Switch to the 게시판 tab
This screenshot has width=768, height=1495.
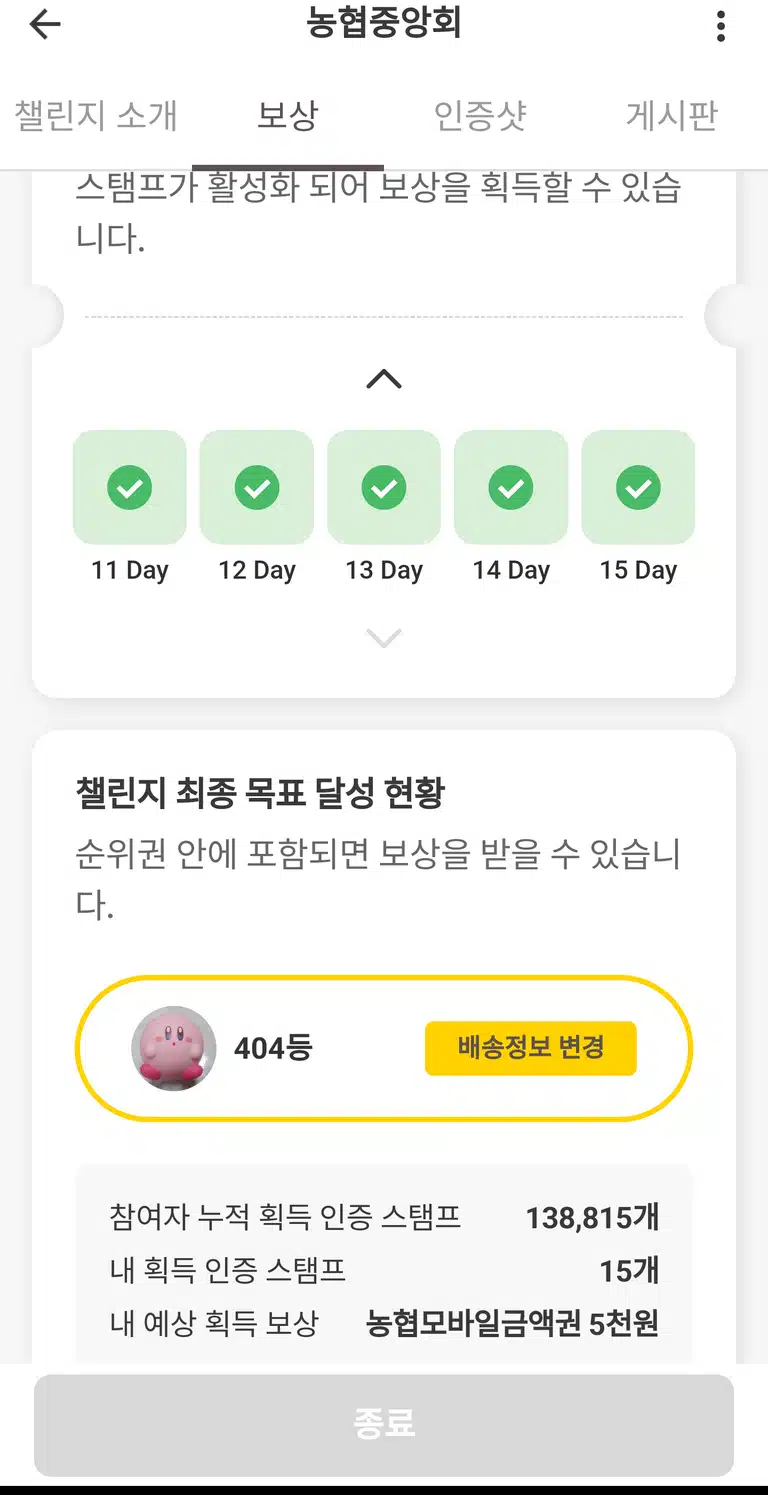click(672, 116)
